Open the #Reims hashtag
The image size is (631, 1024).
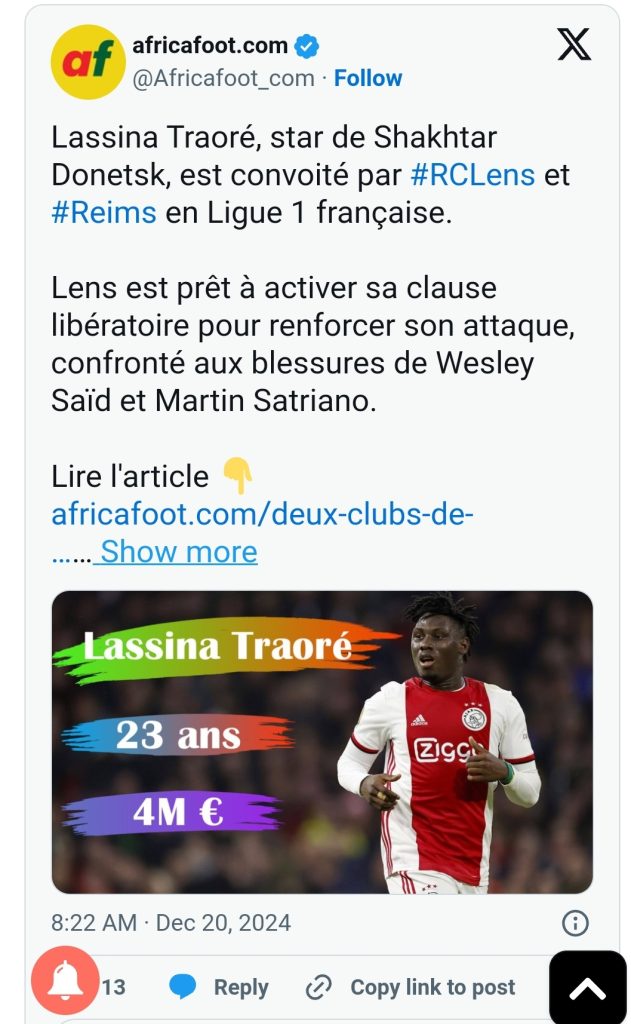[x=104, y=213]
